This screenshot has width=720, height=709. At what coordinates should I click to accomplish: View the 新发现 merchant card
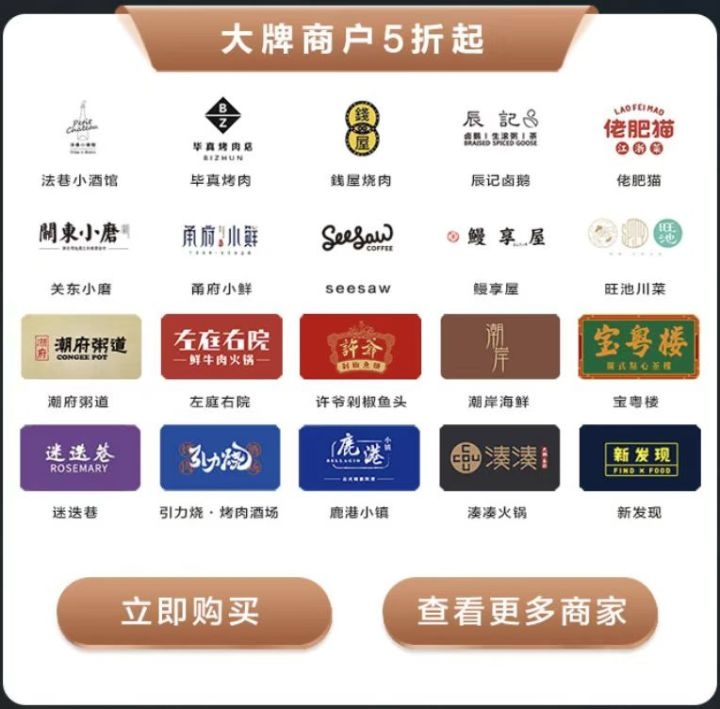tap(639, 457)
